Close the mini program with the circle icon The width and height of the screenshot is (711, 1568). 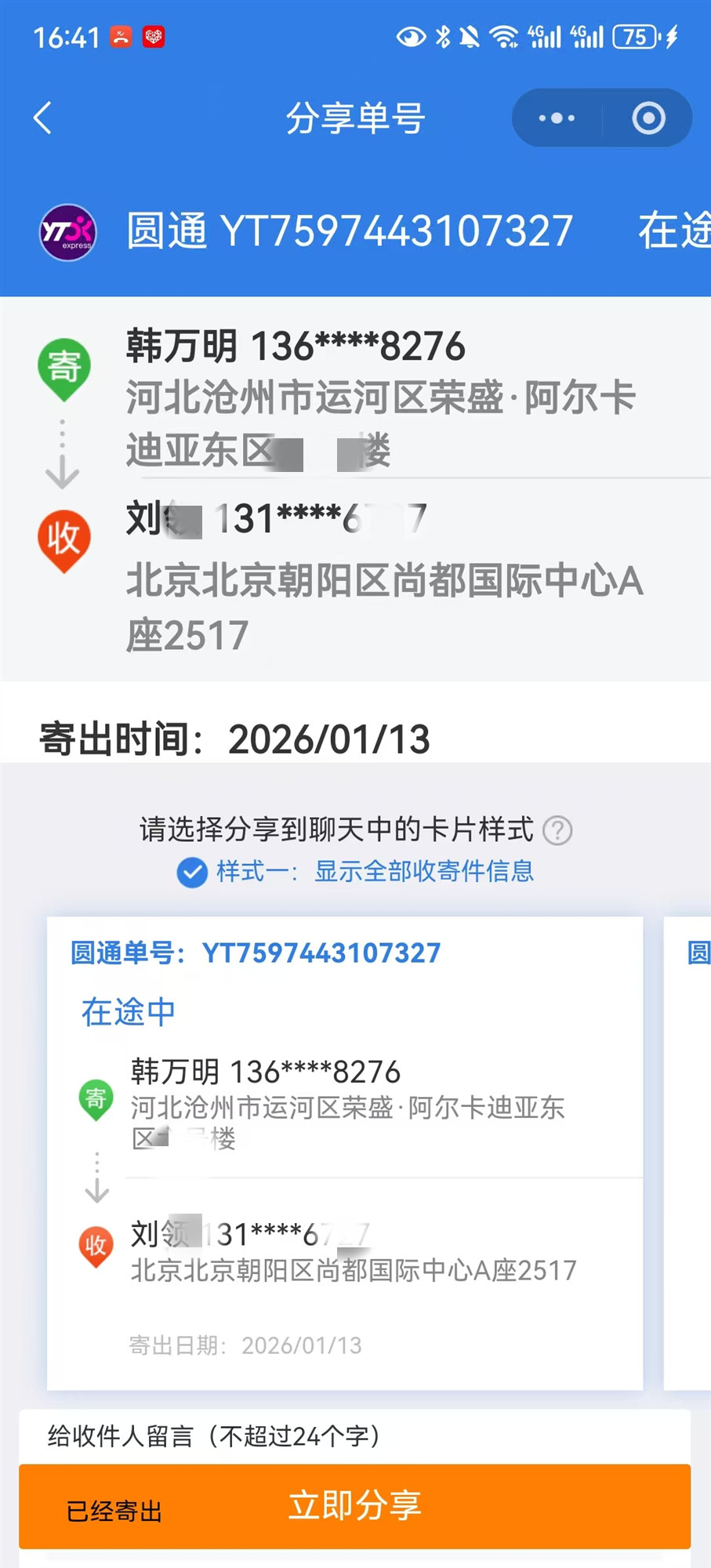648,118
